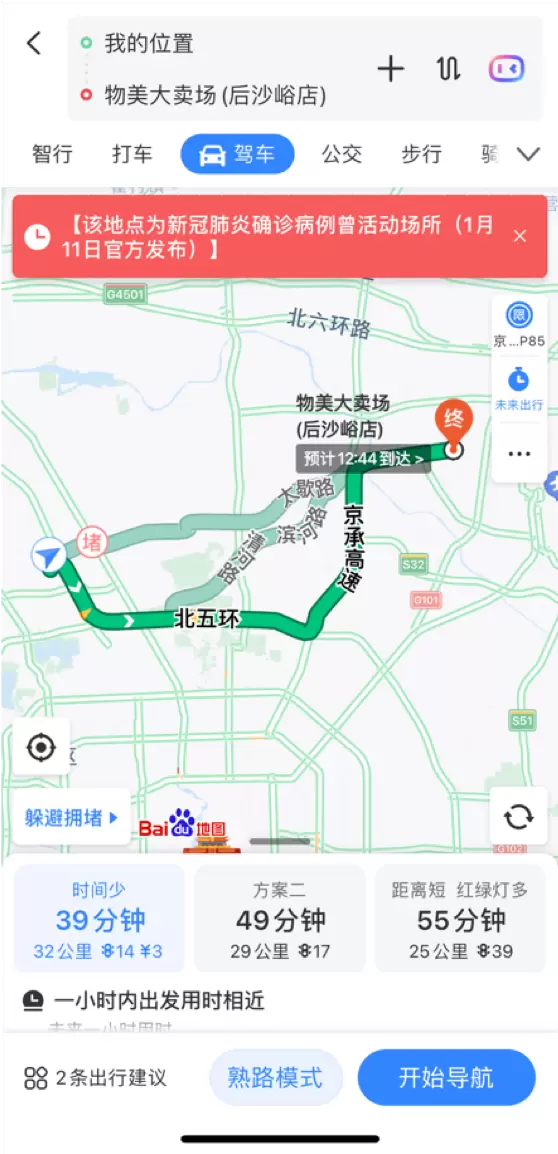Enable 熟路模式
The image size is (558, 1154).
pos(277,1077)
